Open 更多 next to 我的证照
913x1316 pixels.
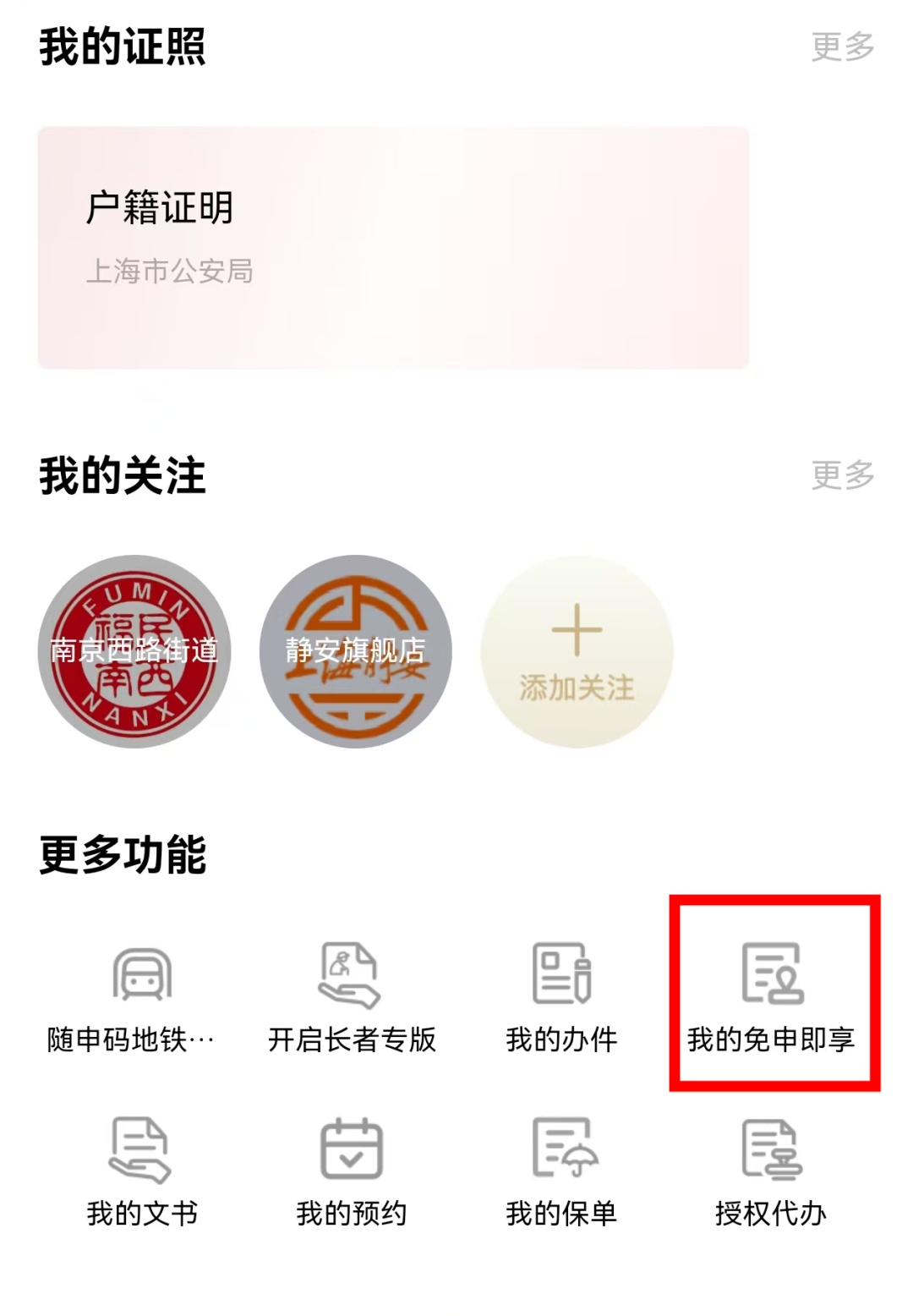pyautogui.click(x=842, y=47)
